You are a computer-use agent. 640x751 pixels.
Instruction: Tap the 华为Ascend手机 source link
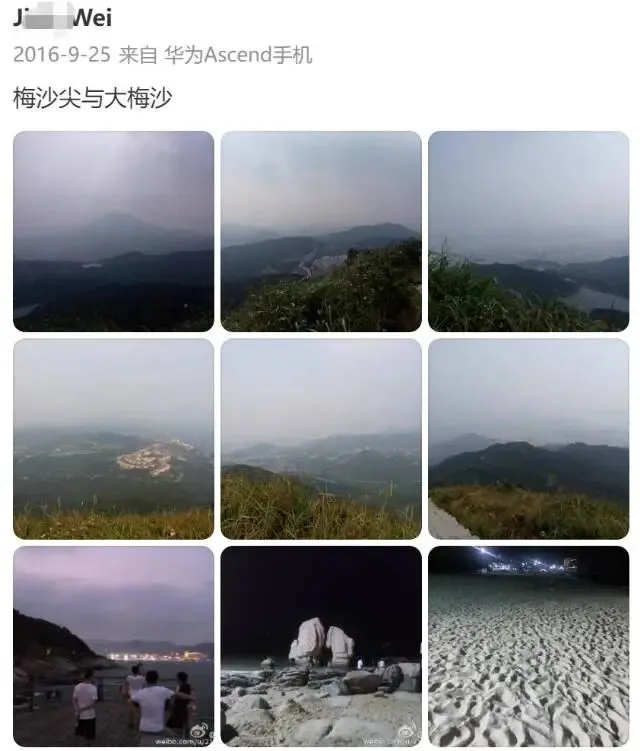tap(238, 55)
